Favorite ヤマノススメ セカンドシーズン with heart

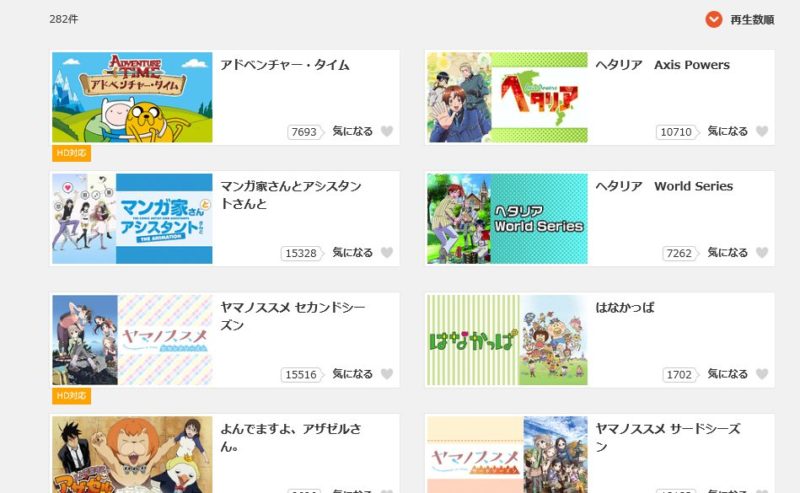click(x=387, y=374)
